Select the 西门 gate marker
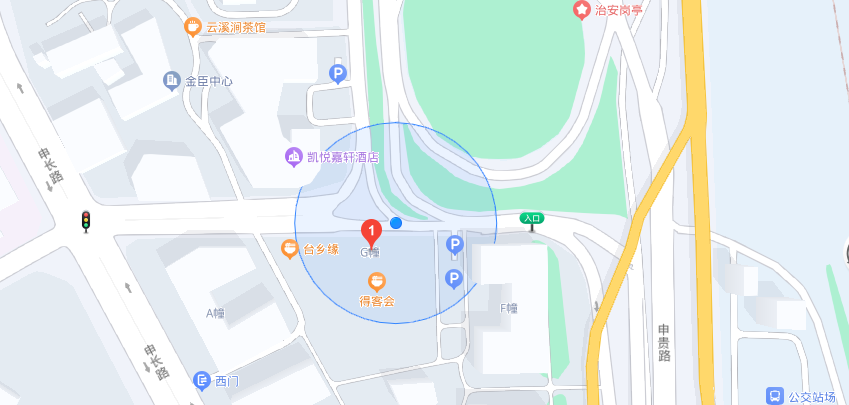This screenshot has height=405, width=849. point(202,380)
